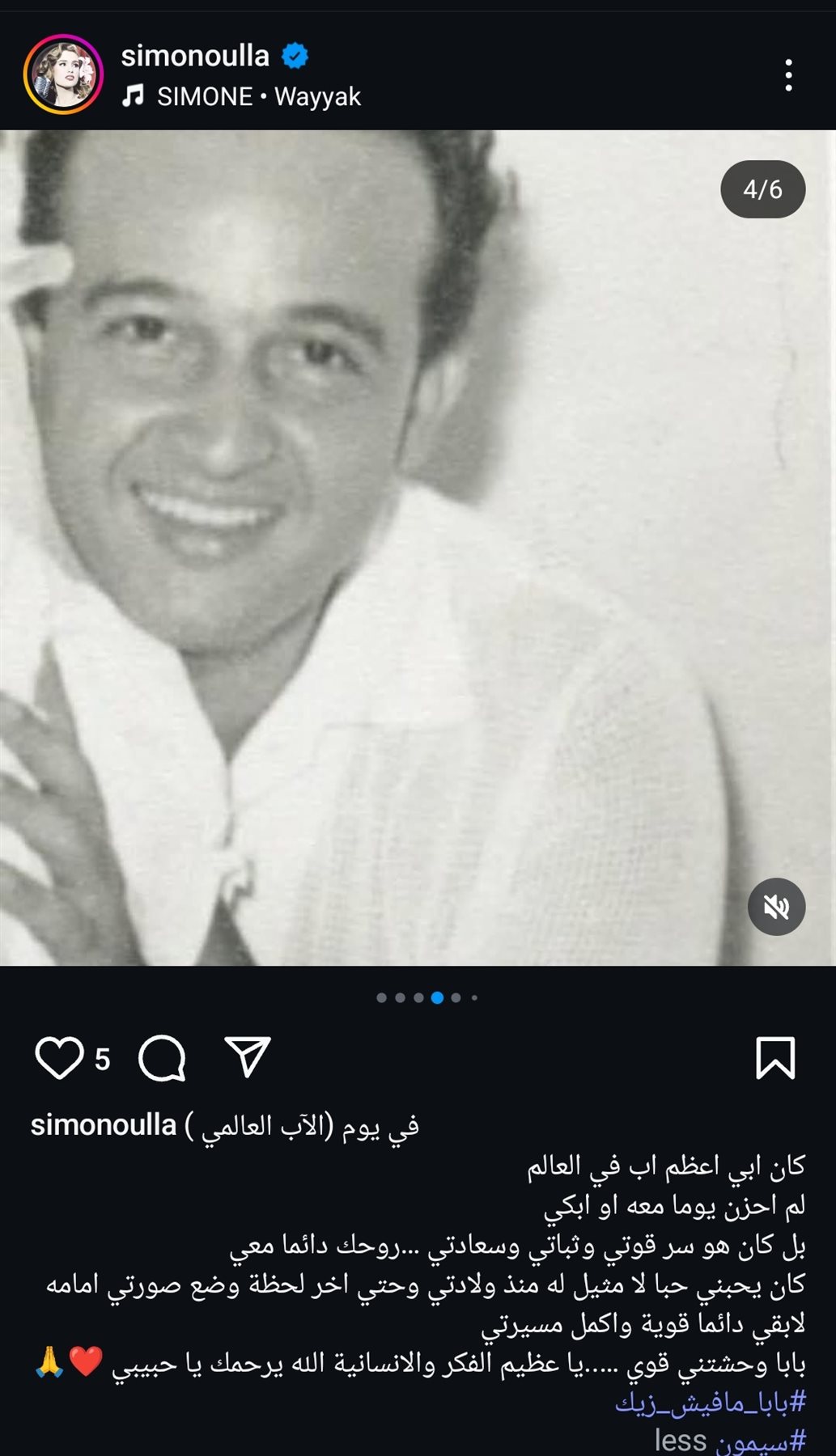Unmute the post's audio

[x=776, y=907]
